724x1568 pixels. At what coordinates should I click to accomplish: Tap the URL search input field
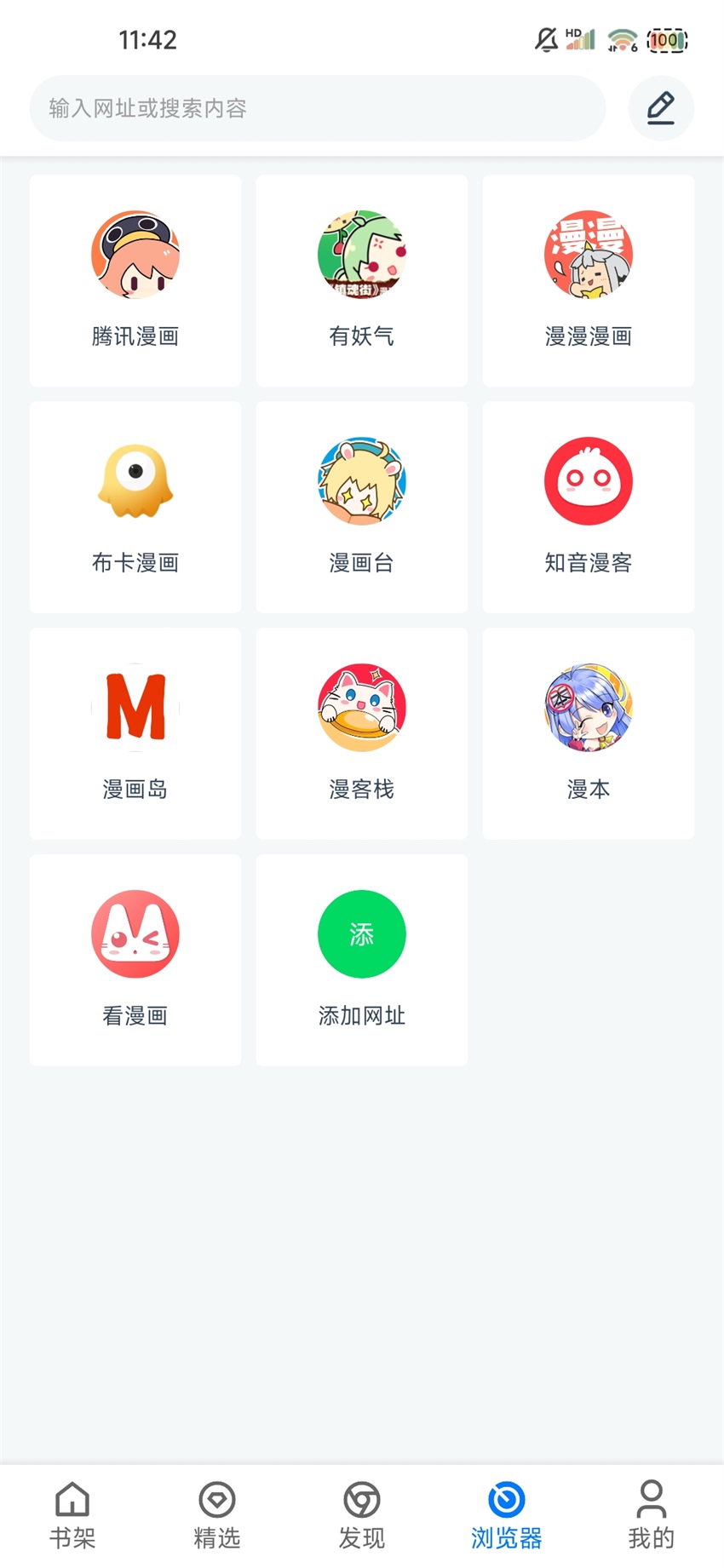point(318,108)
